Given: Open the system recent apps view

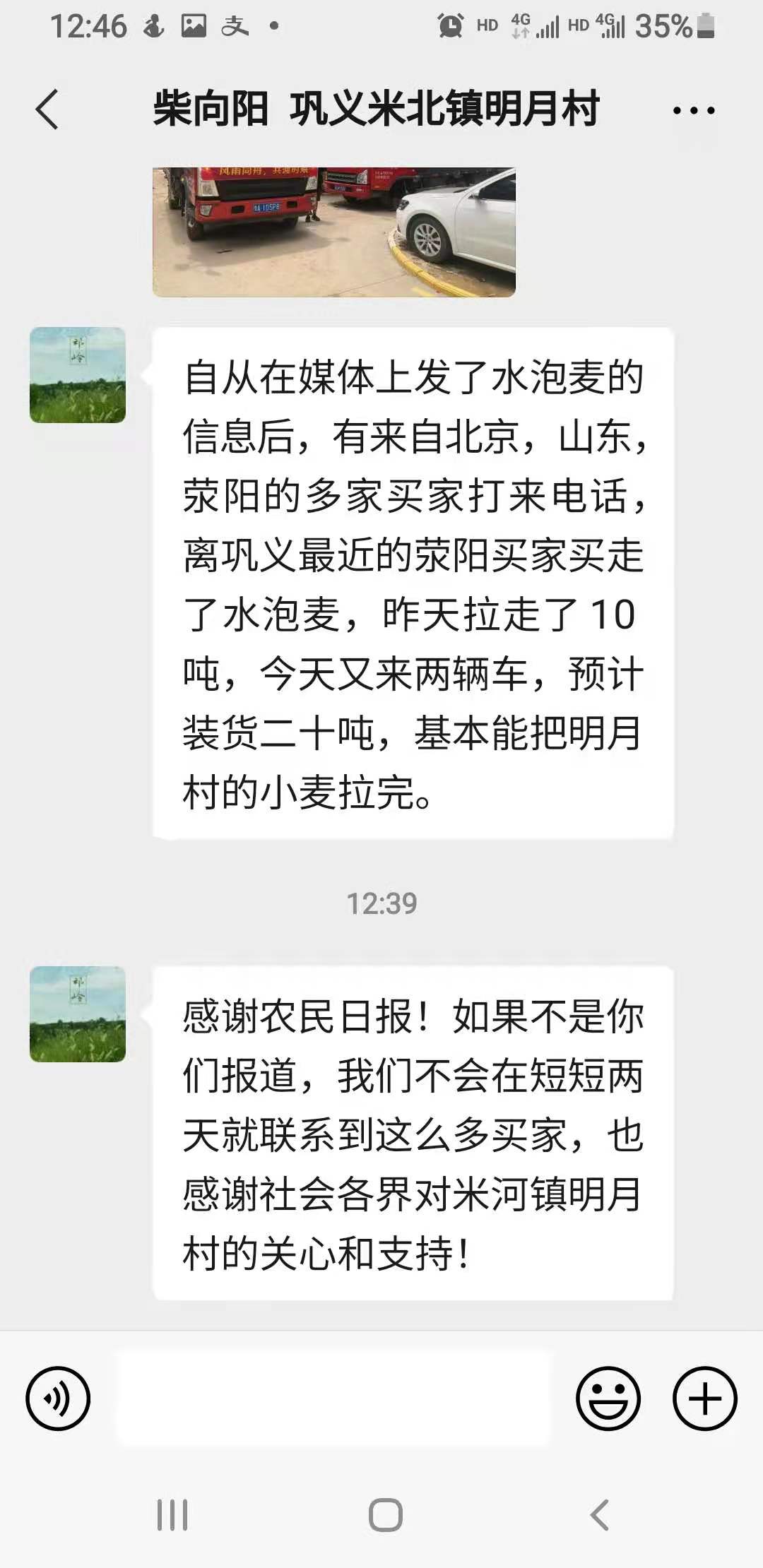Looking at the screenshot, I should click(172, 1514).
